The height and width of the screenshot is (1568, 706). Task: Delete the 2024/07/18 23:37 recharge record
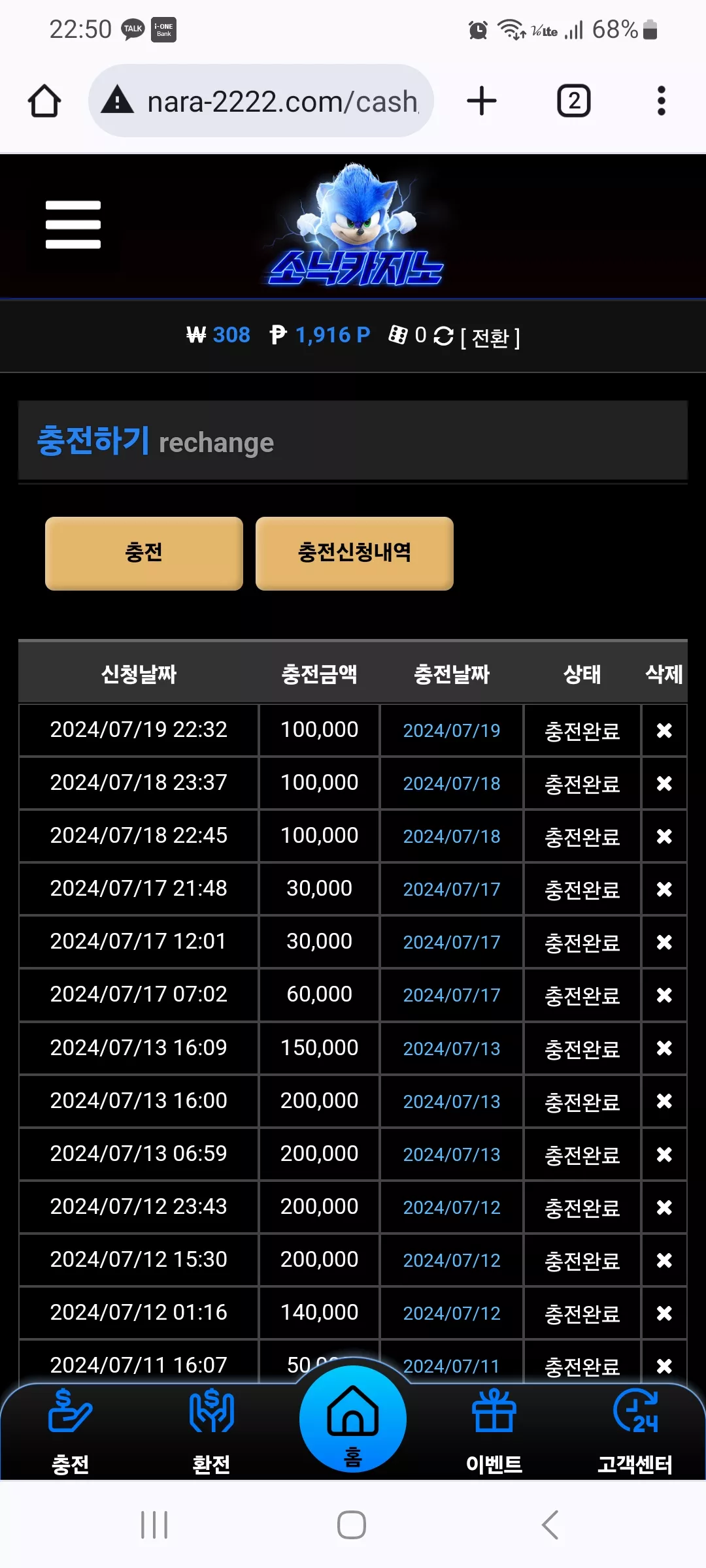click(x=664, y=783)
